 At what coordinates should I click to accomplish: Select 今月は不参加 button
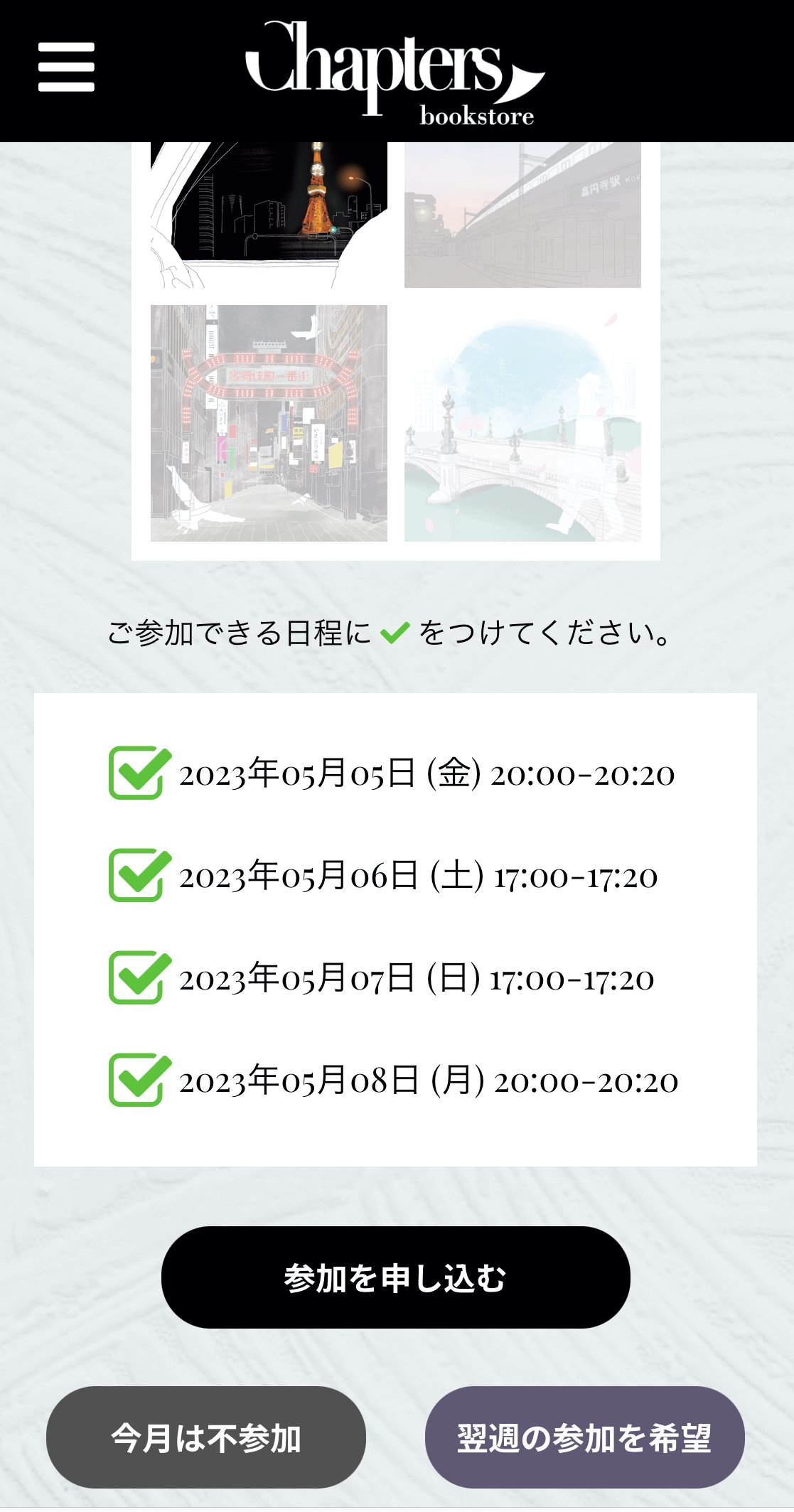(x=206, y=1437)
